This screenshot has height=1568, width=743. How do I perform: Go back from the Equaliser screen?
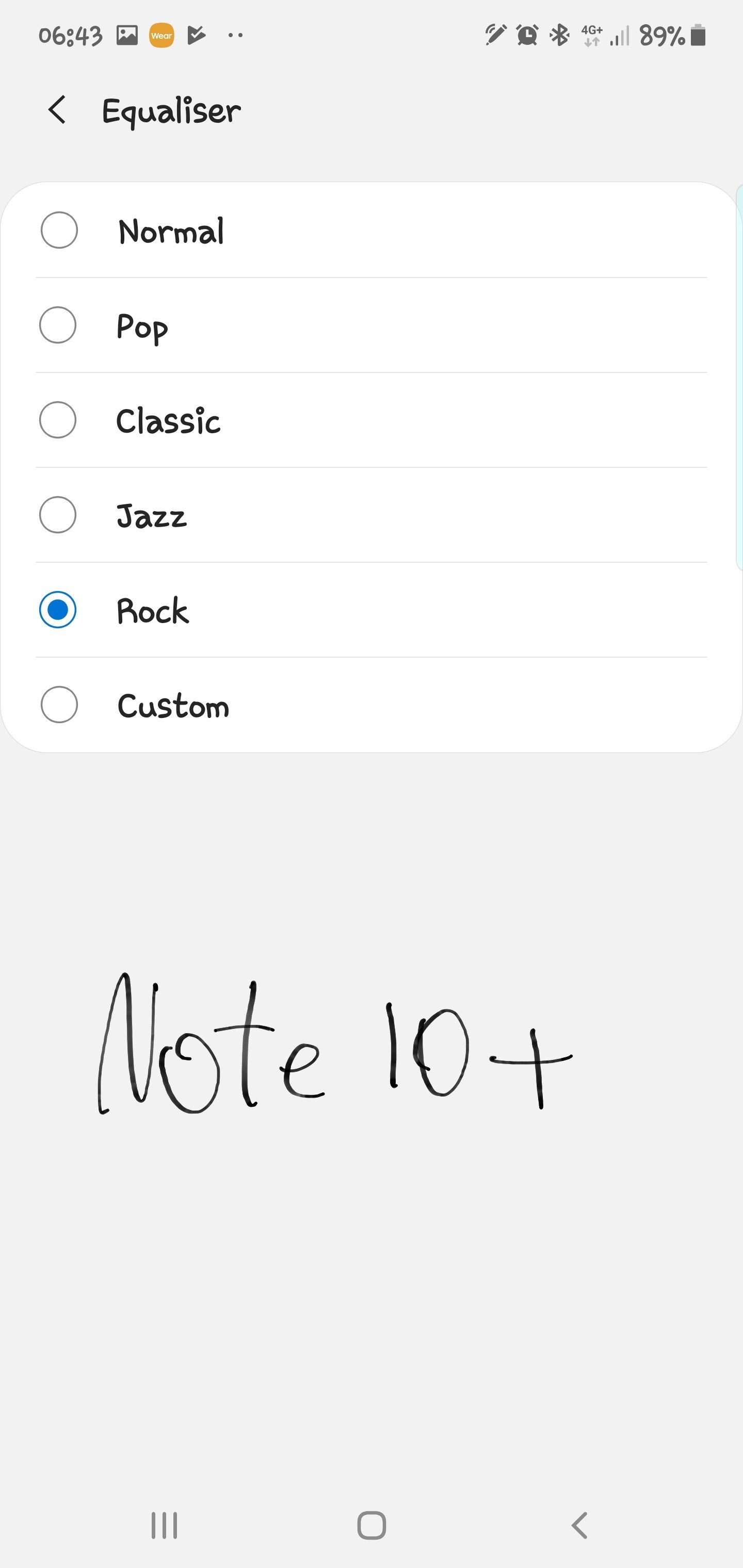[58, 110]
